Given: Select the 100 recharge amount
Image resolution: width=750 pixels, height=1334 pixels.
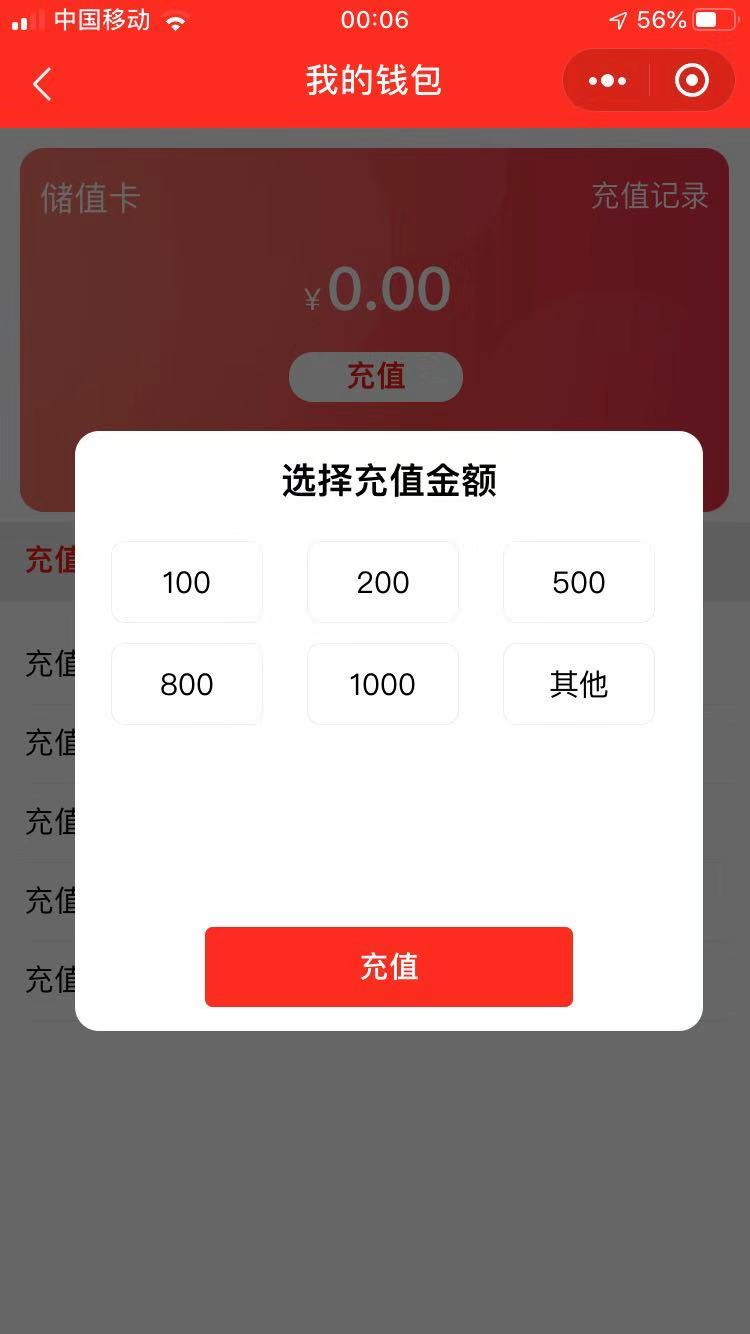Looking at the screenshot, I should click(x=187, y=582).
